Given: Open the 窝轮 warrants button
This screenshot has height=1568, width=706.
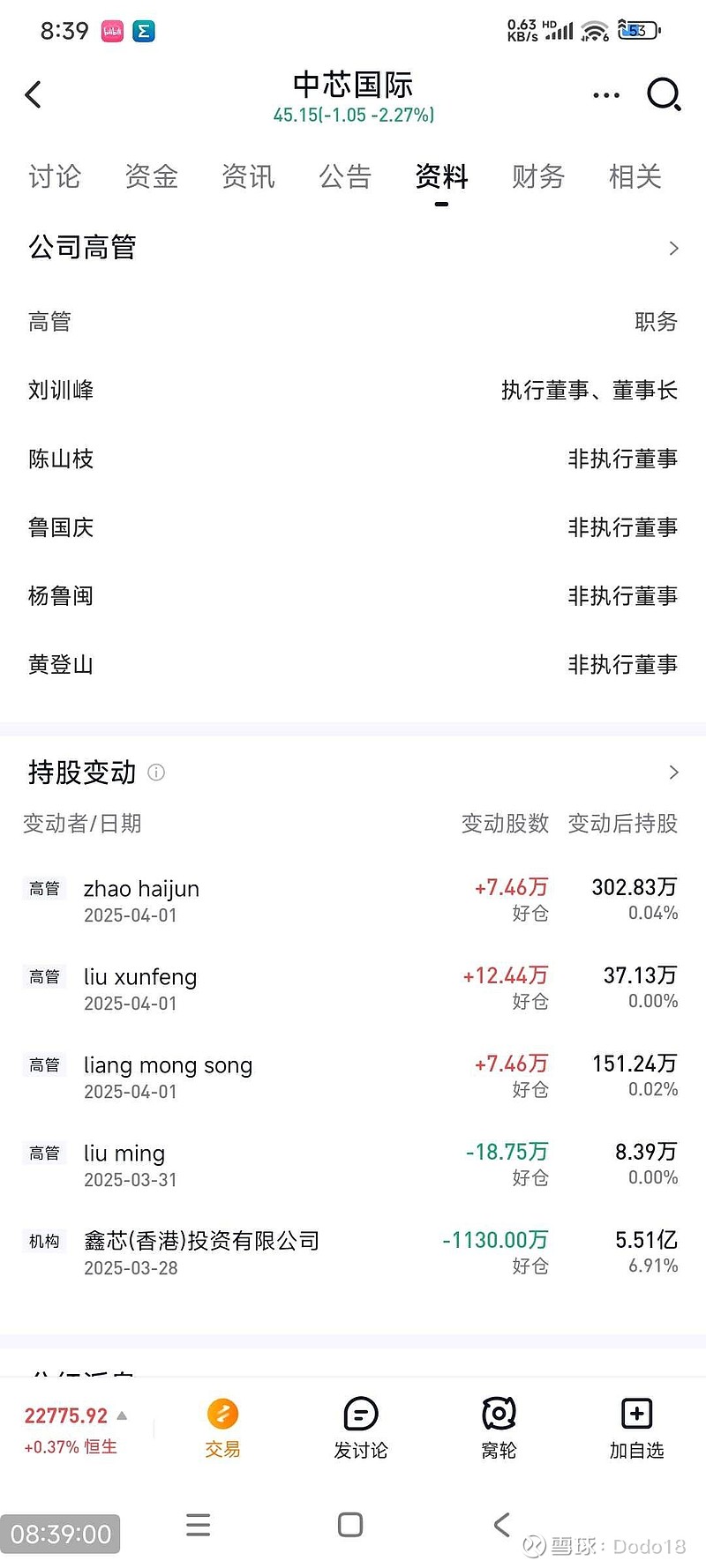Looking at the screenshot, I should tap(499, 1429).
